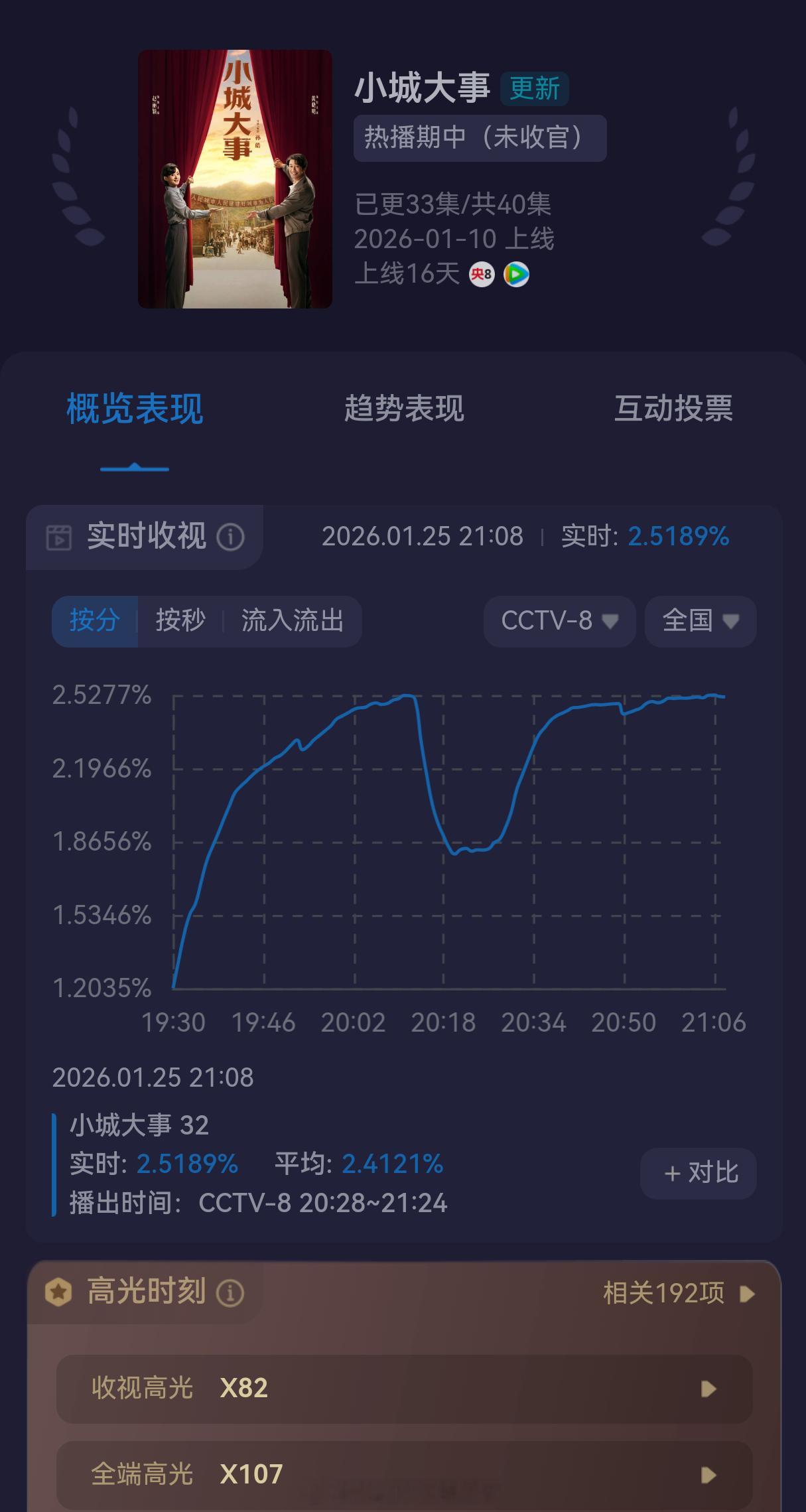806x1512 pixels.
Task: Open the 互动投票 tab
Action: point(675,410)
